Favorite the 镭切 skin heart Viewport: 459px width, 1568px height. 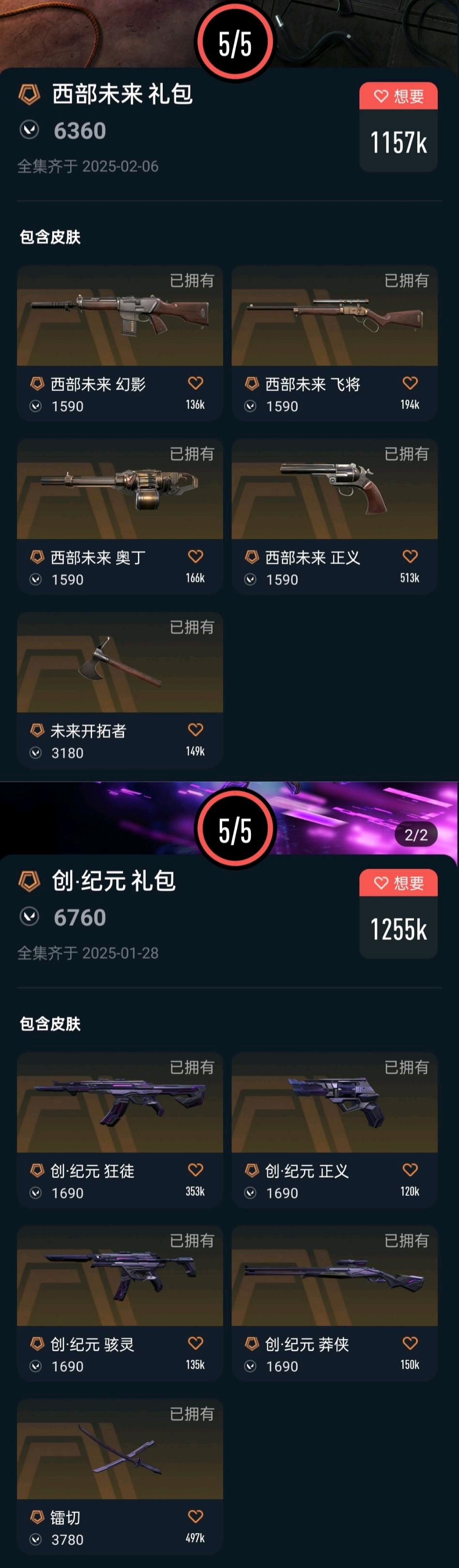196,1516
